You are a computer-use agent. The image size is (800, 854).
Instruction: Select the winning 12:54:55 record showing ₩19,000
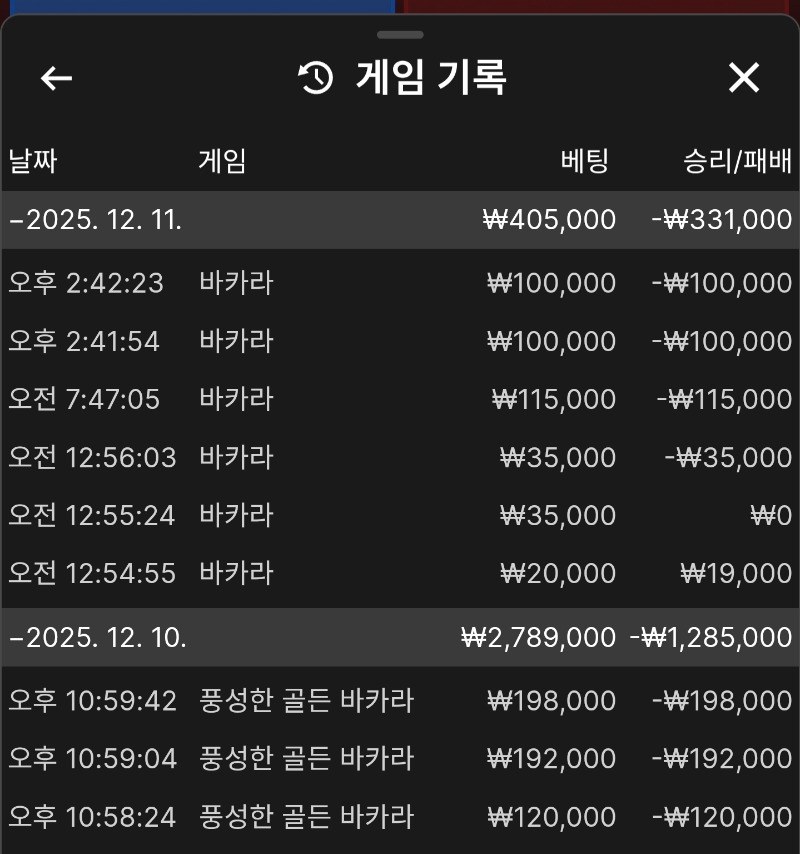point(400,574)
